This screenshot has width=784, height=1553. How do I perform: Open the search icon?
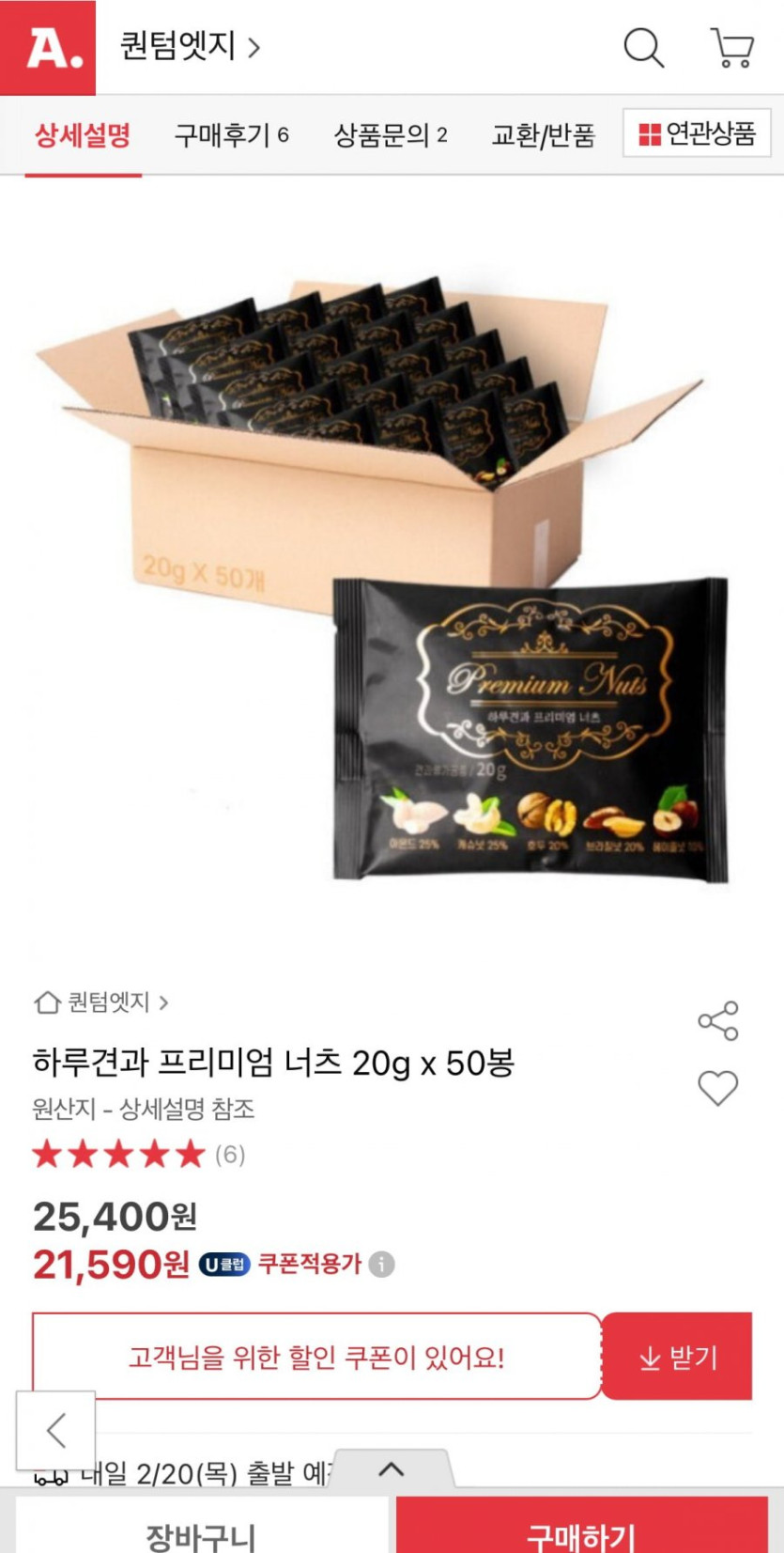tap(643, 47)
